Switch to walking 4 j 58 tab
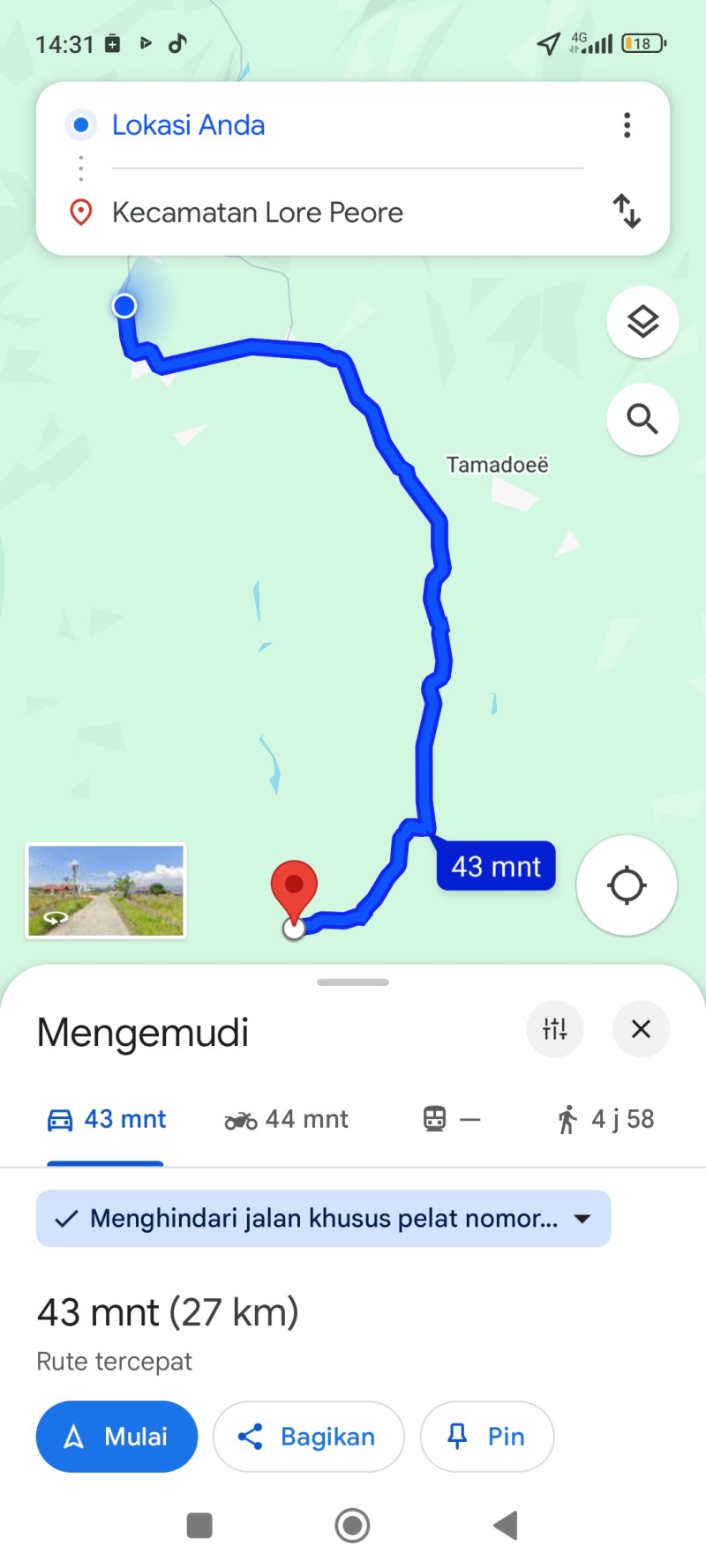Image resolution: width=706 pixels, height=1568 pixels. coord(605,1120)
